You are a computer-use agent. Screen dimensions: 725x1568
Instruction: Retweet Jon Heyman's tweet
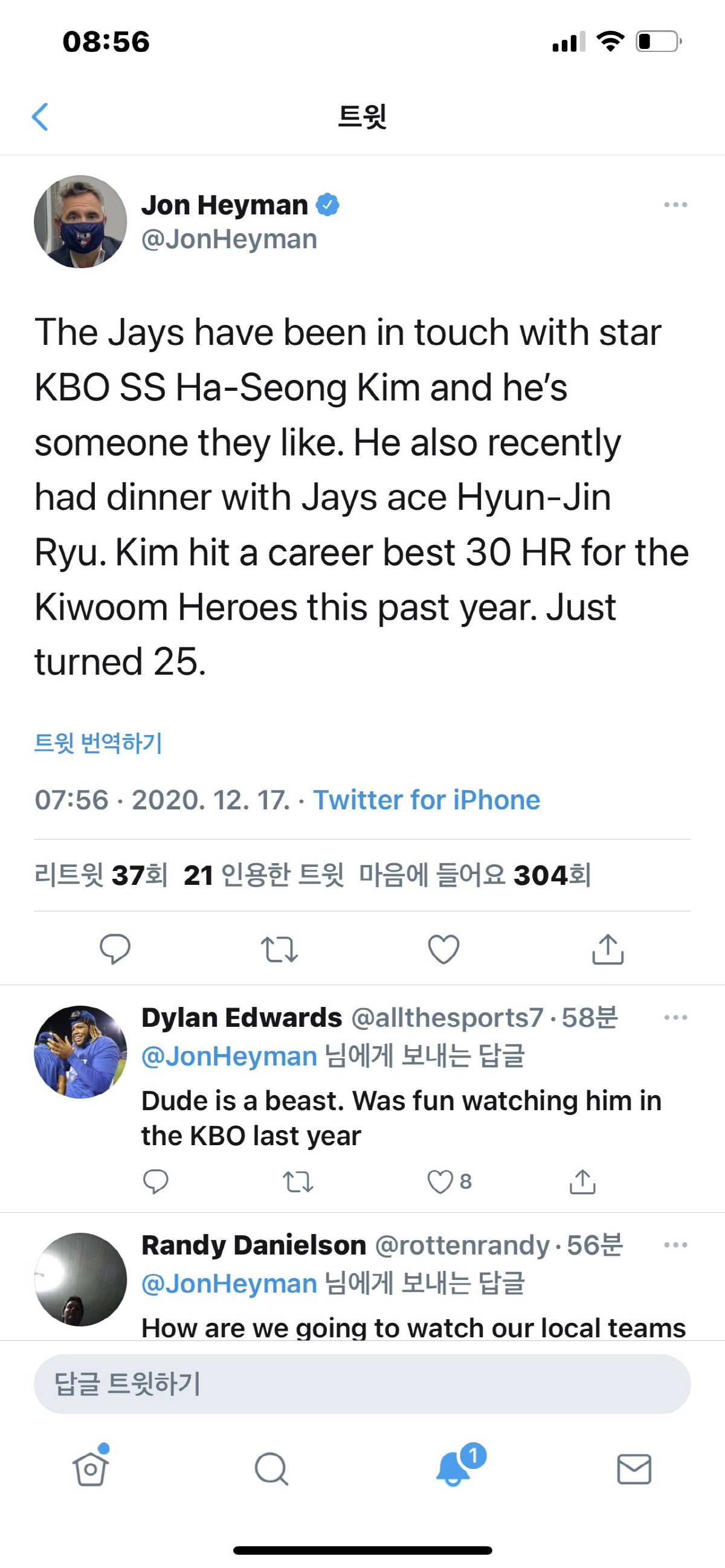[279, 949]
